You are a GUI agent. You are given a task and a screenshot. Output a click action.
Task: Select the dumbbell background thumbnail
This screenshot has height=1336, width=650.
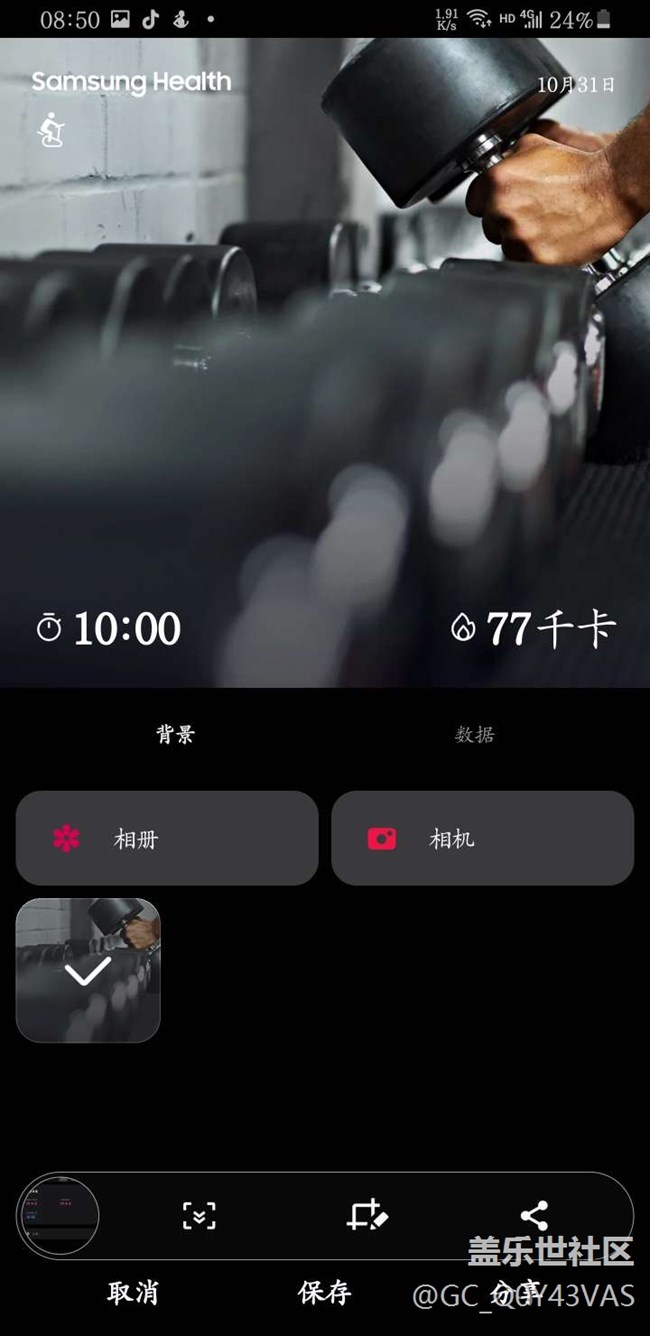(x=88, y=970)
